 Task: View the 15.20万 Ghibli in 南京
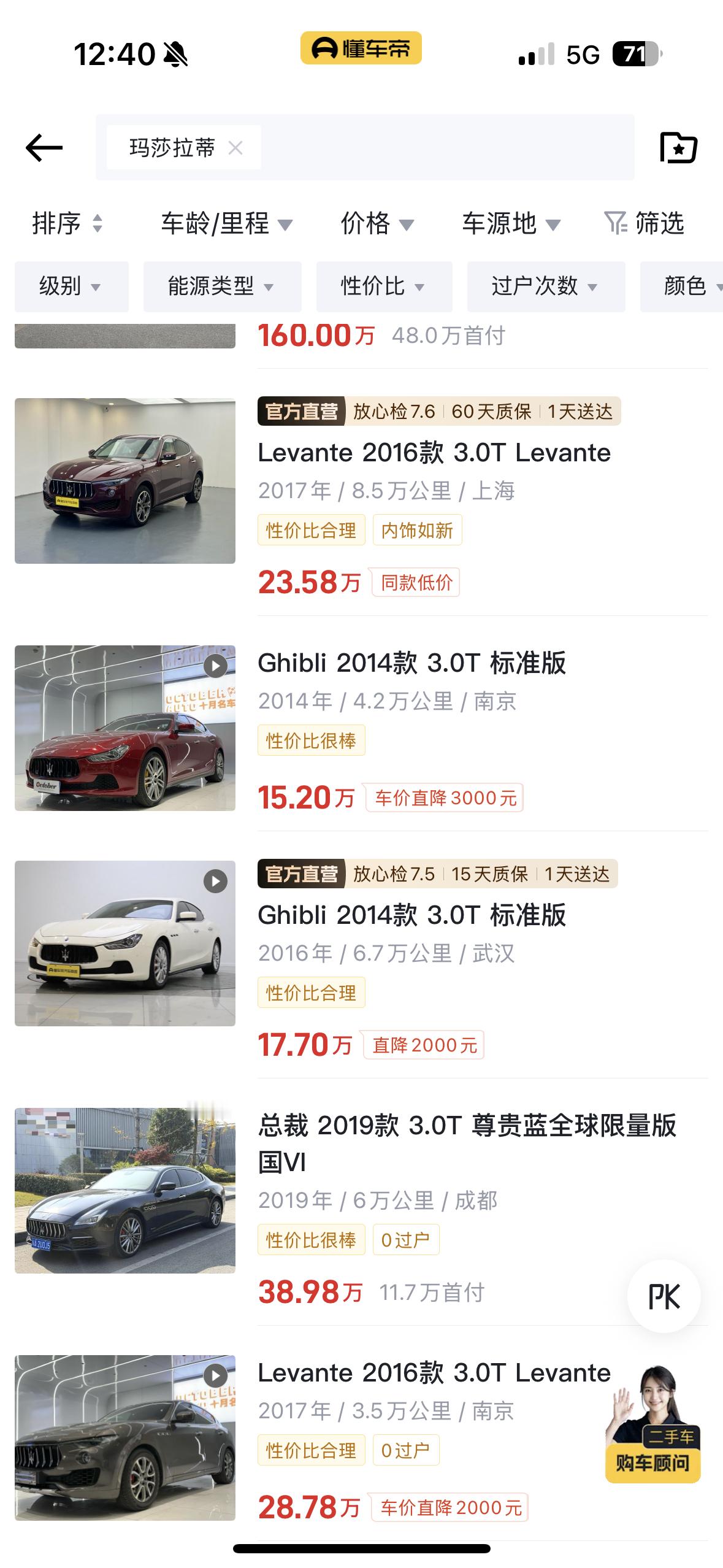[411, 664]
